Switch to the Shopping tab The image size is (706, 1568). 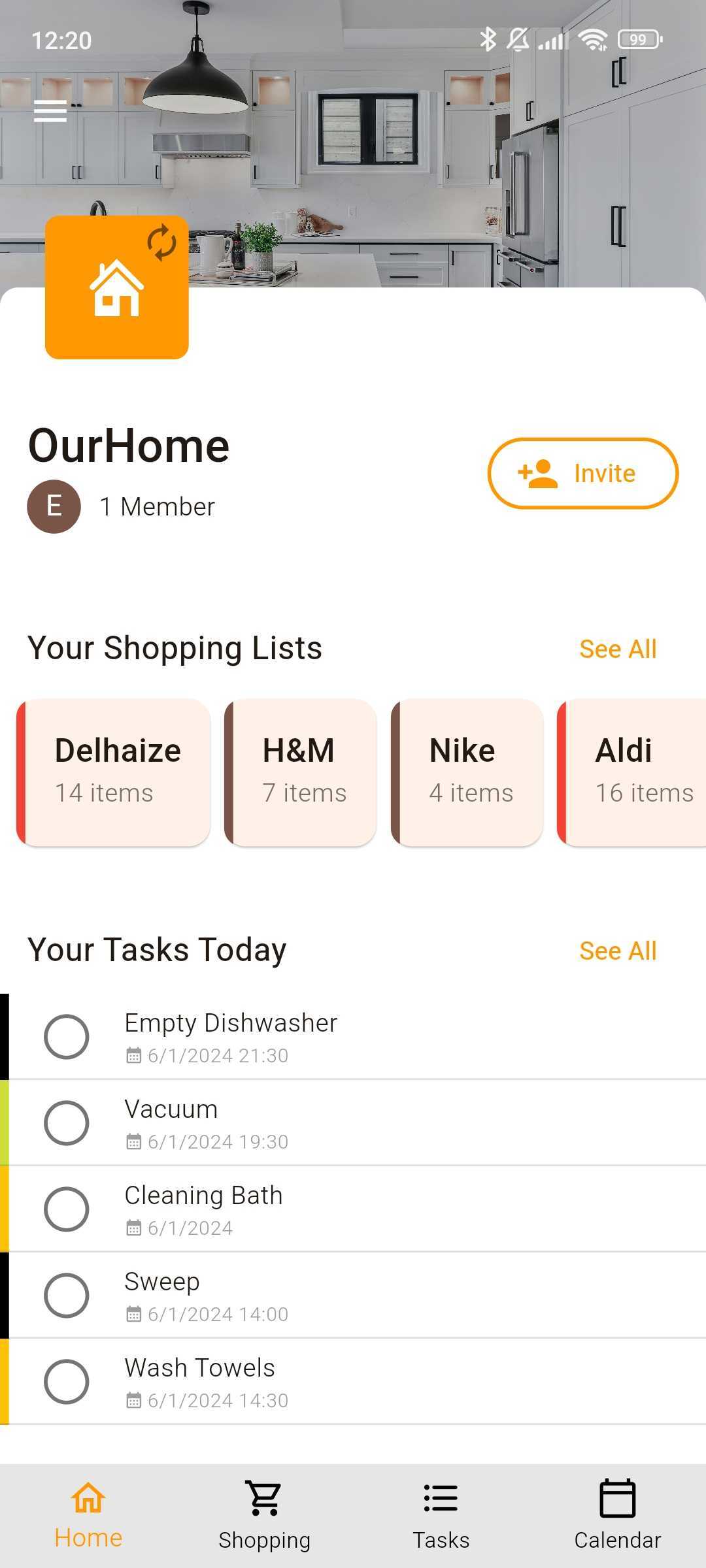pyautogui.click(x=265, y=1516)
